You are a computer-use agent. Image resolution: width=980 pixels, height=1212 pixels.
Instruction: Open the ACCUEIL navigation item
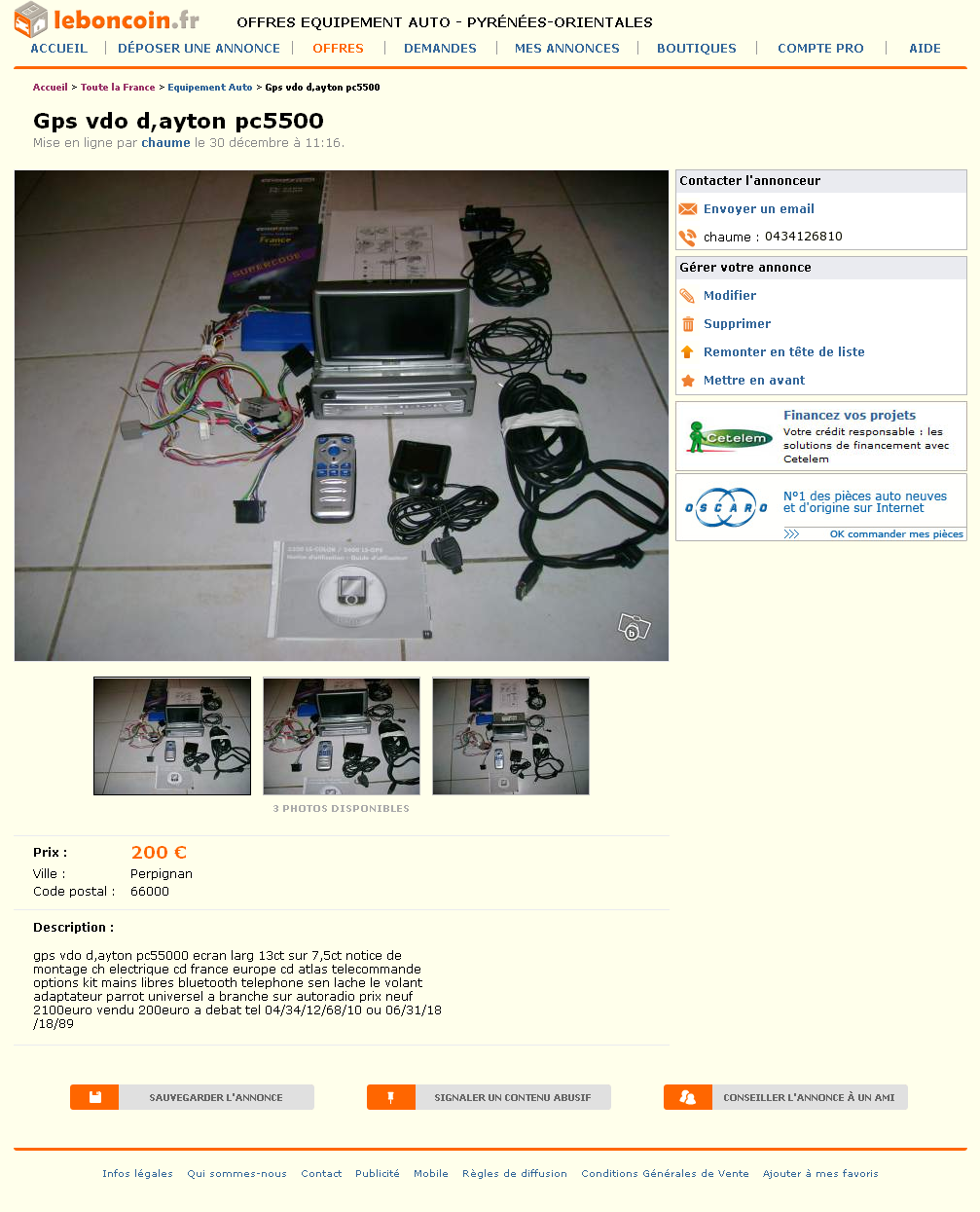(58, 48)
